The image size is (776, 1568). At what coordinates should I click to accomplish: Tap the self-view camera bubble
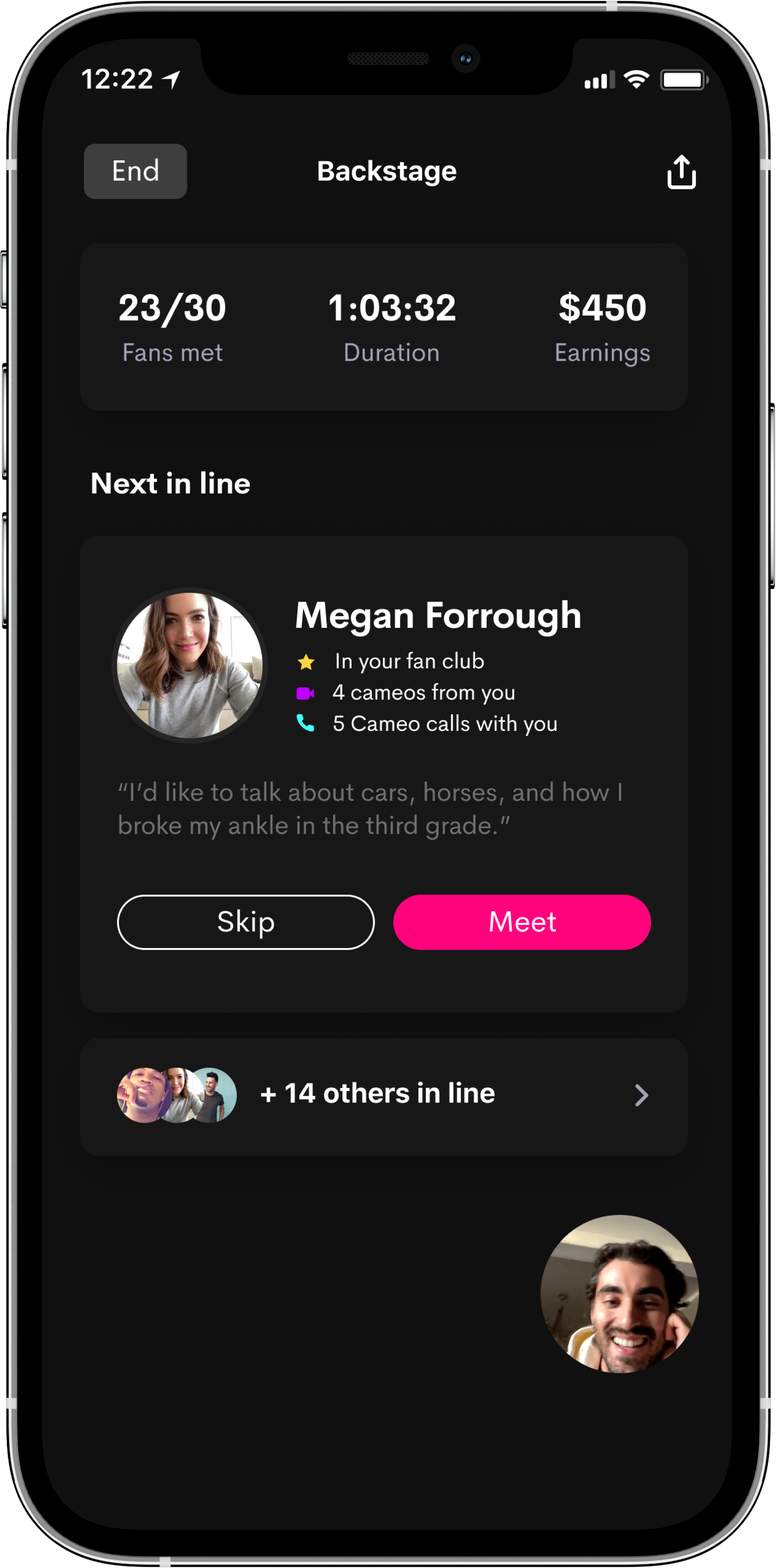tap(620, 1293)
